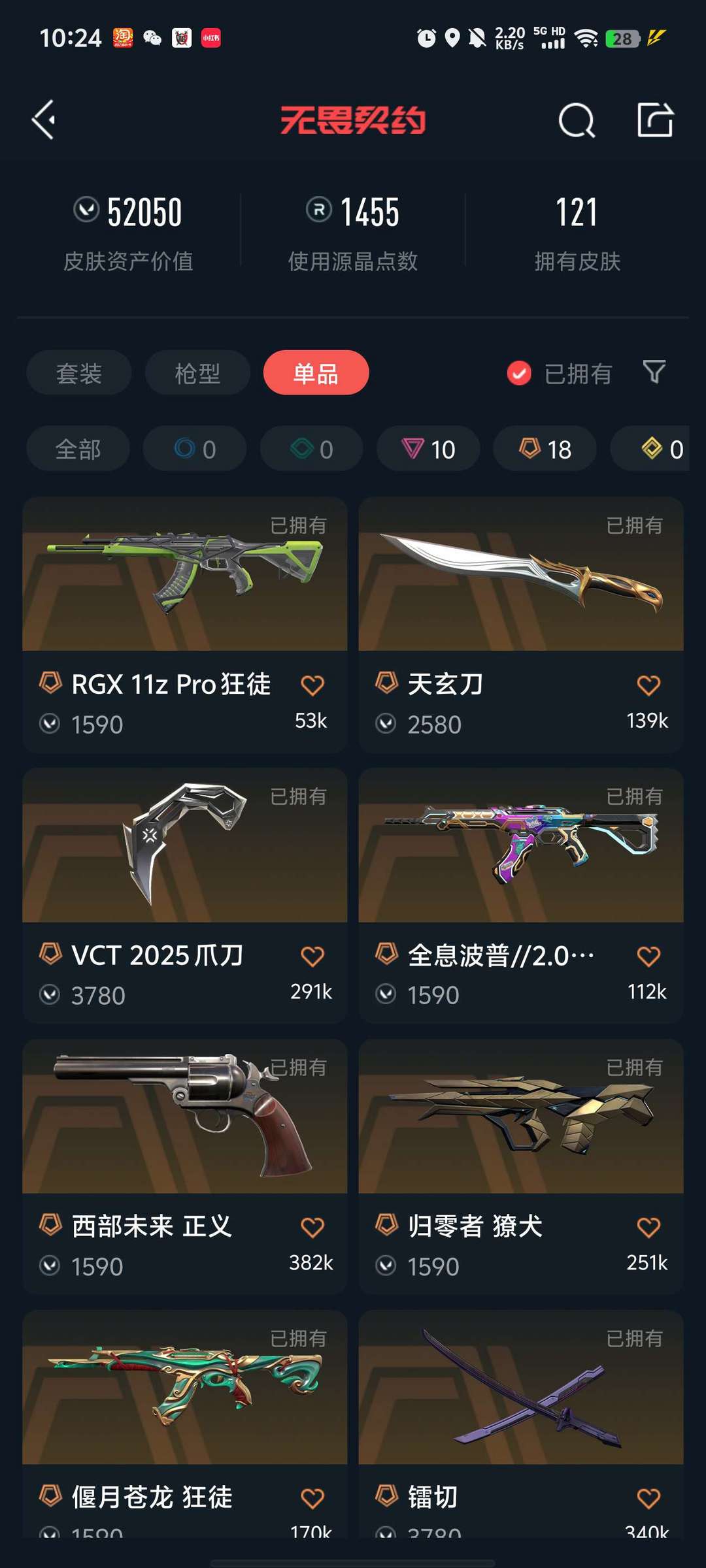Open the VCT 2025 爪刀 card
706x1568 pixels.
click(184, 896)
